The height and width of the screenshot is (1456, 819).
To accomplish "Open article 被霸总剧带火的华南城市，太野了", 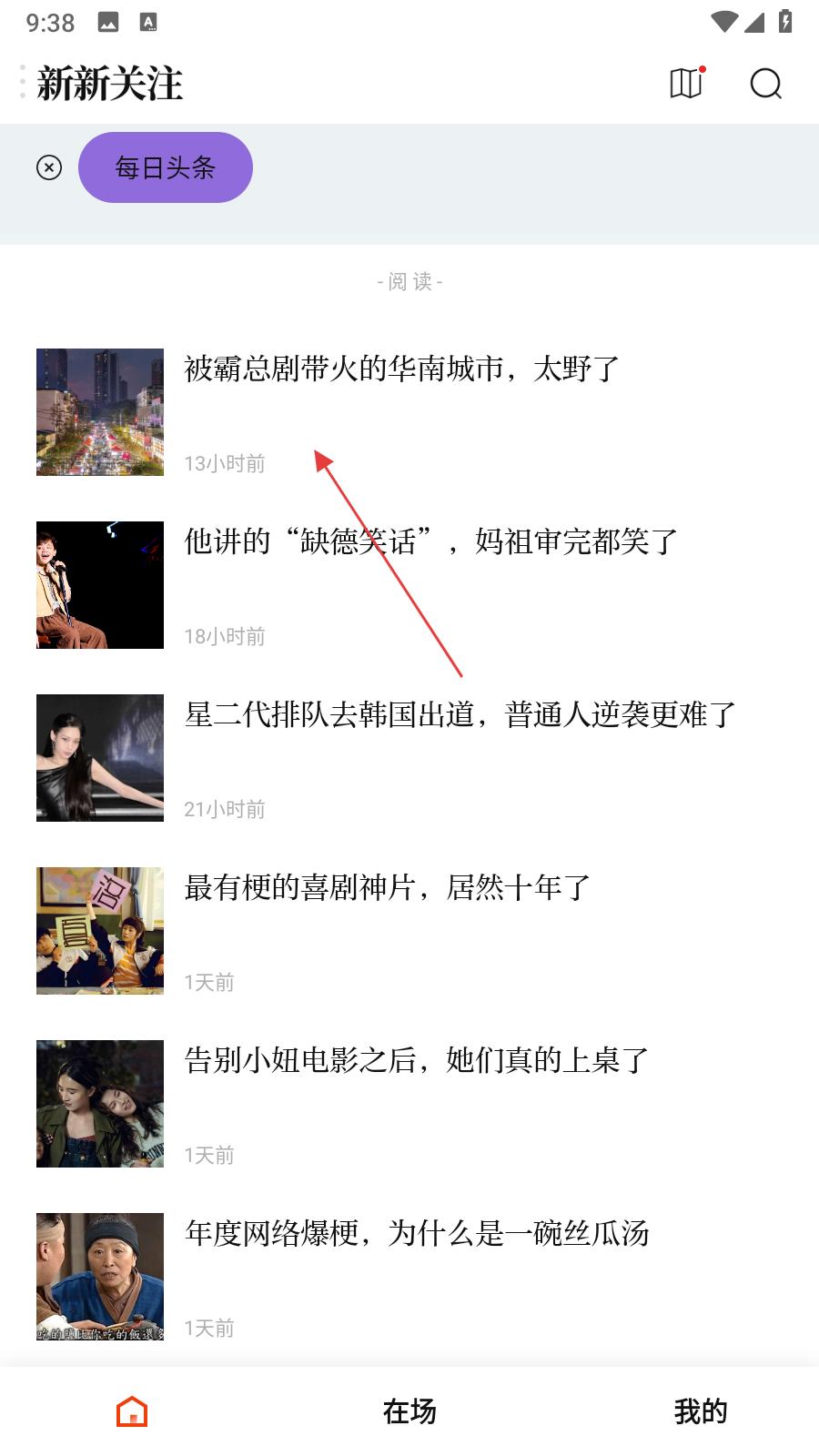I will tap(401, 369).
